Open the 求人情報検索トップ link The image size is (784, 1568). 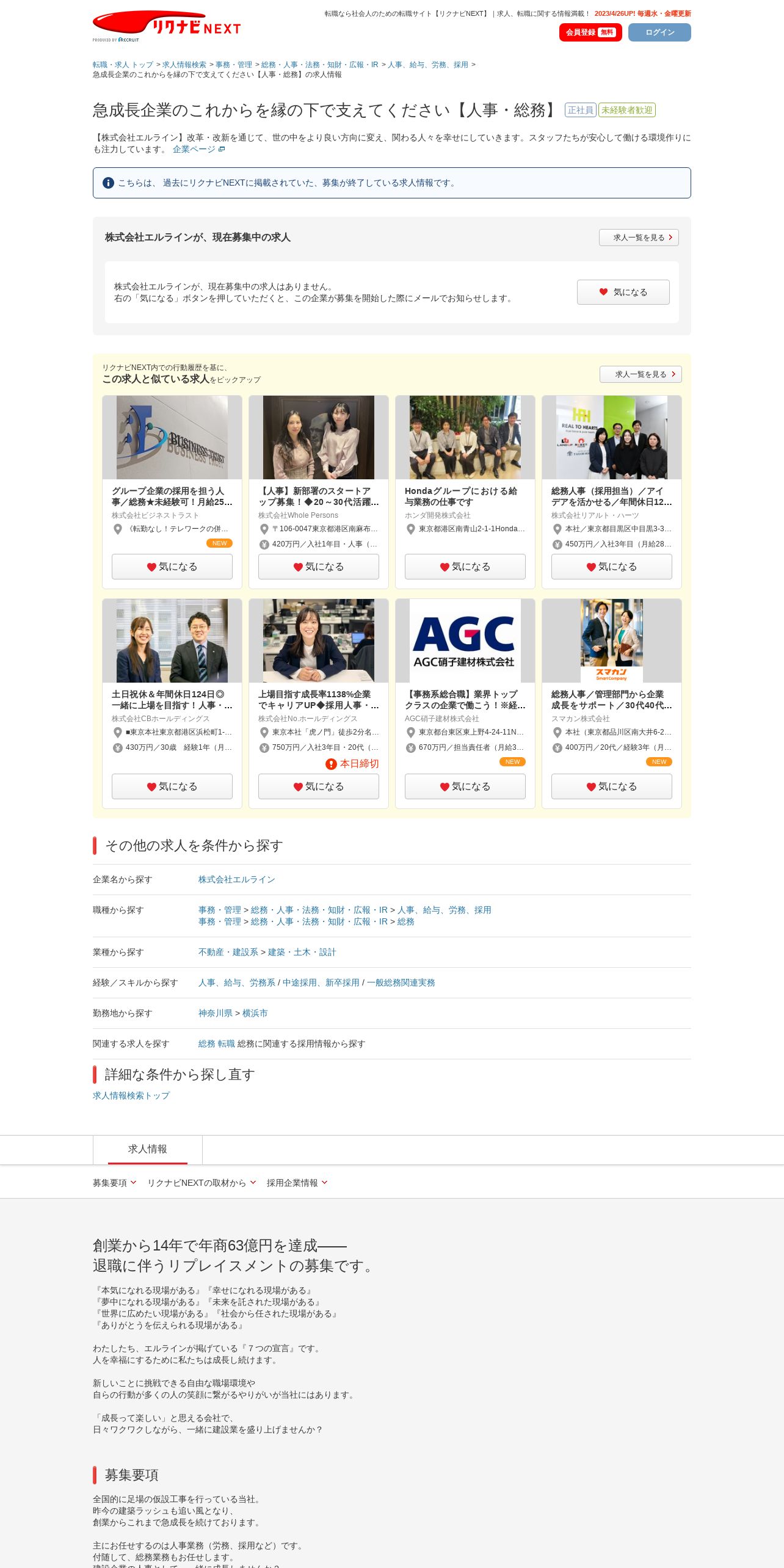(x=131, y=1095)
